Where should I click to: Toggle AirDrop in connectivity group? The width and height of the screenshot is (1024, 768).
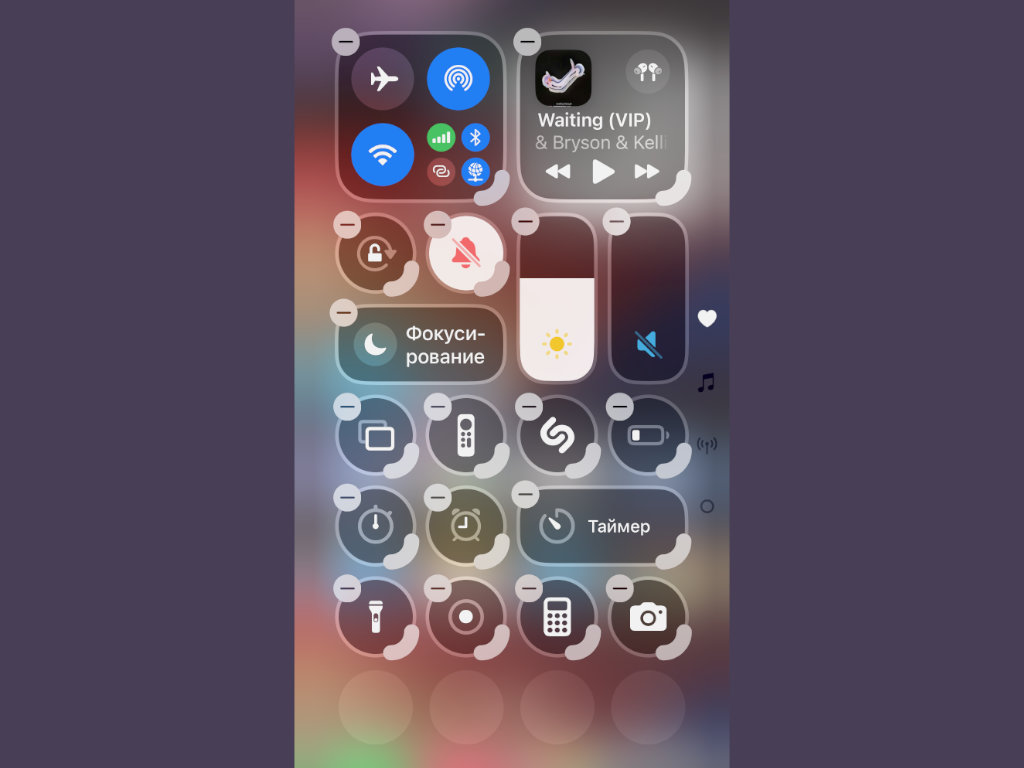coord(458,79)
